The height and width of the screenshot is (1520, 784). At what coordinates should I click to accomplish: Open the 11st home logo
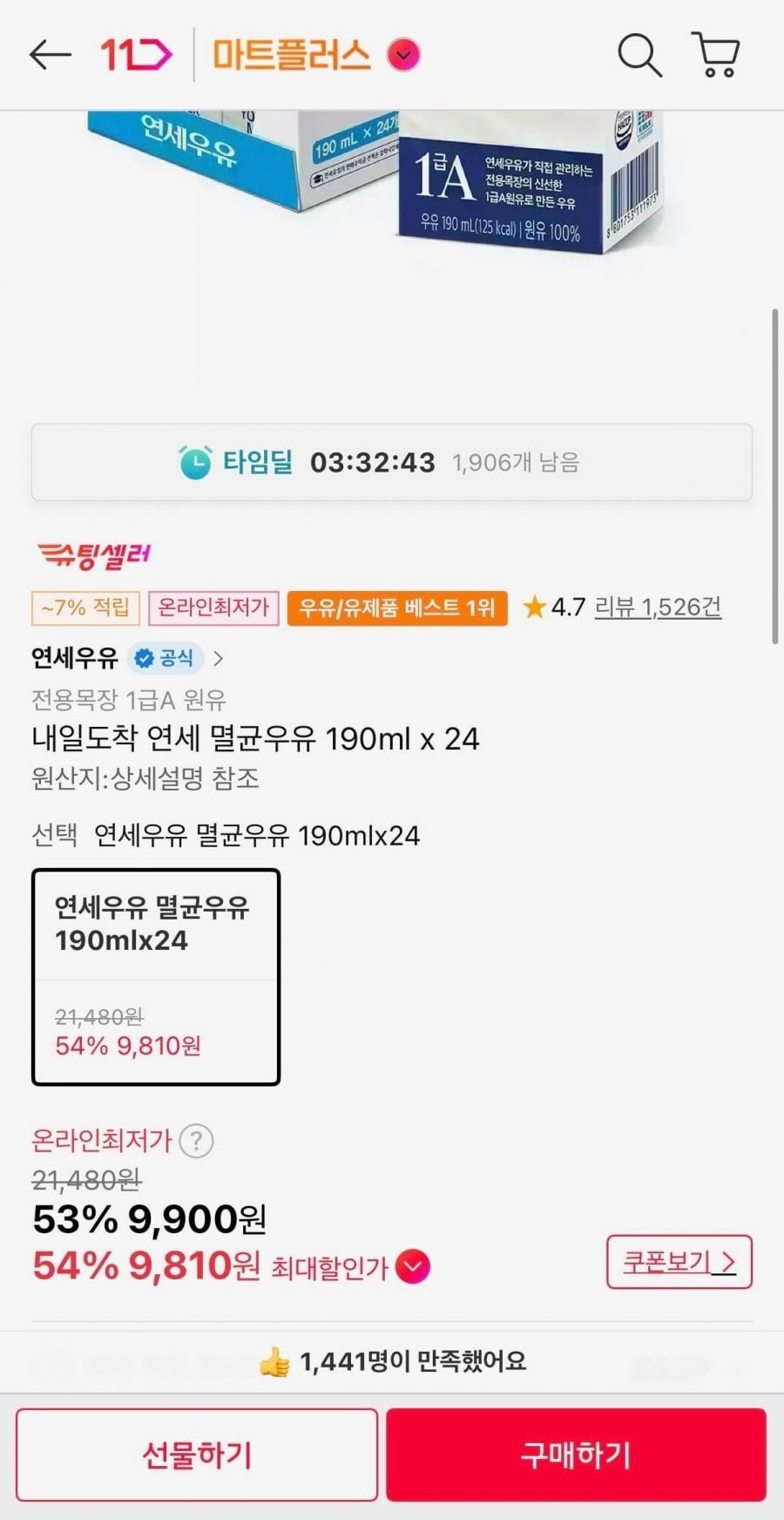pyautogui.click(x=136, y=55)
